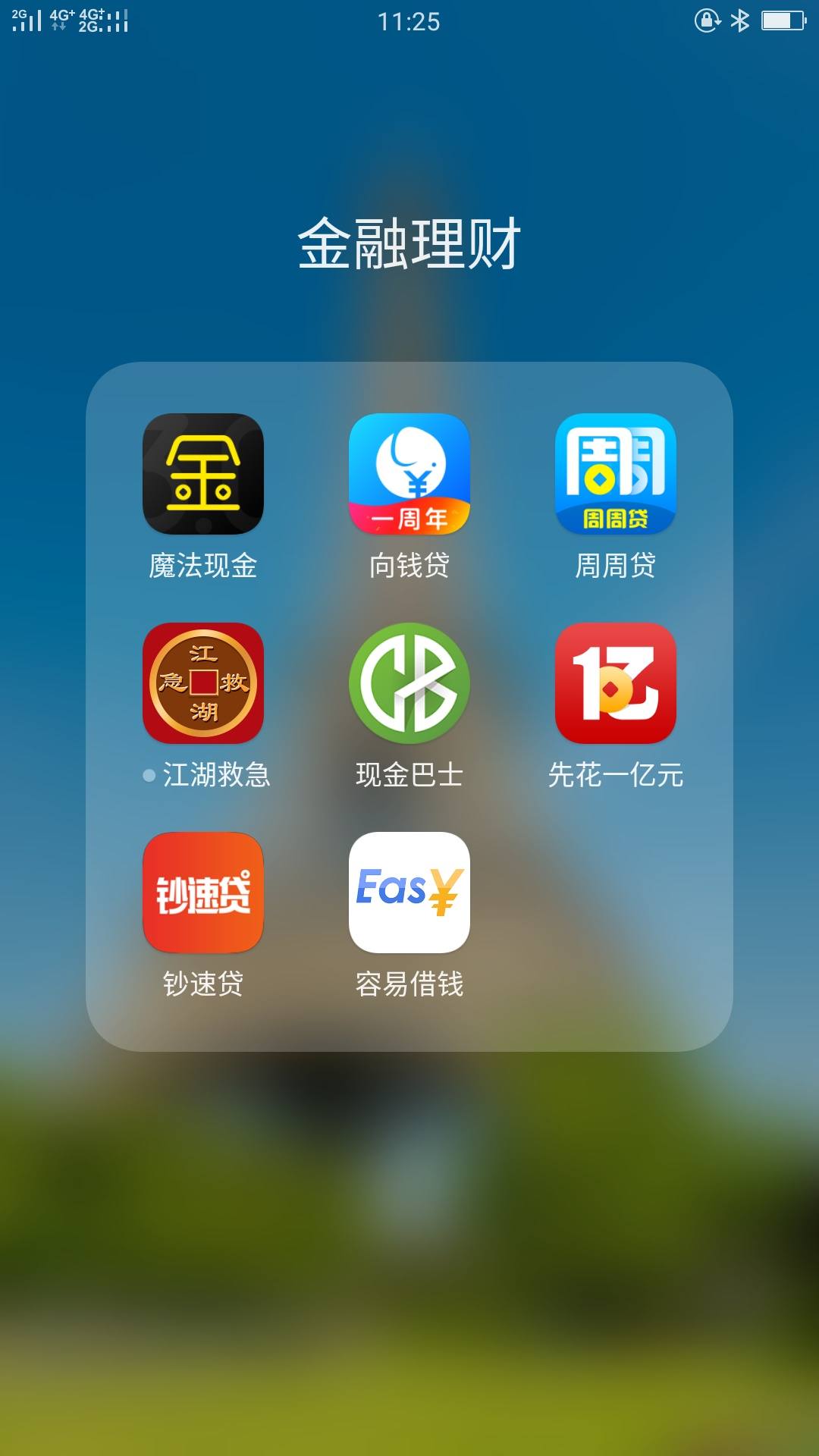Launch 向钱贷 with the anniversary banner
819x1456 pixels.
(409, 474)
